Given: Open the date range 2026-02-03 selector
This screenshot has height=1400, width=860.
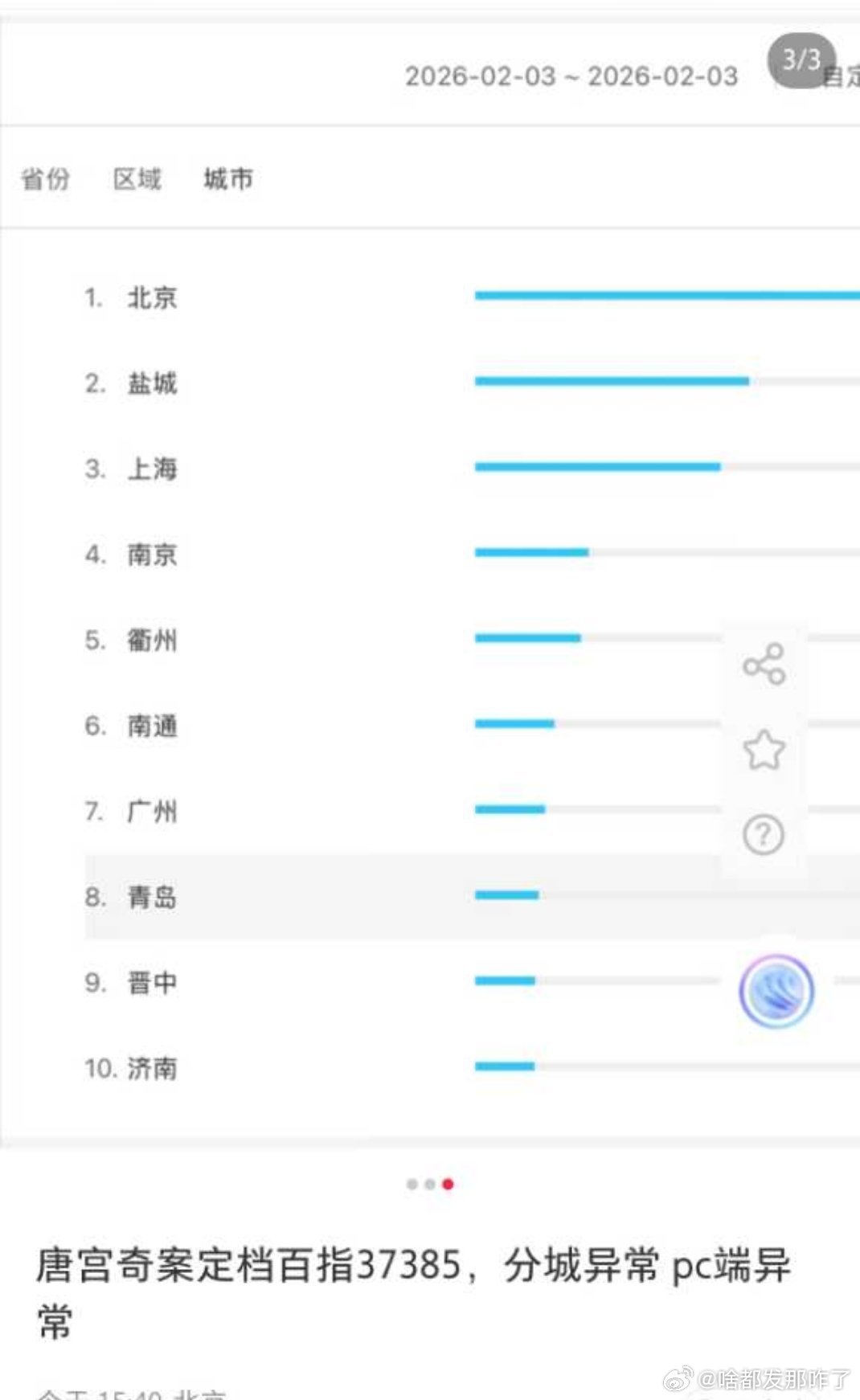Looking at the screenshot, I should tap(571, 76).
